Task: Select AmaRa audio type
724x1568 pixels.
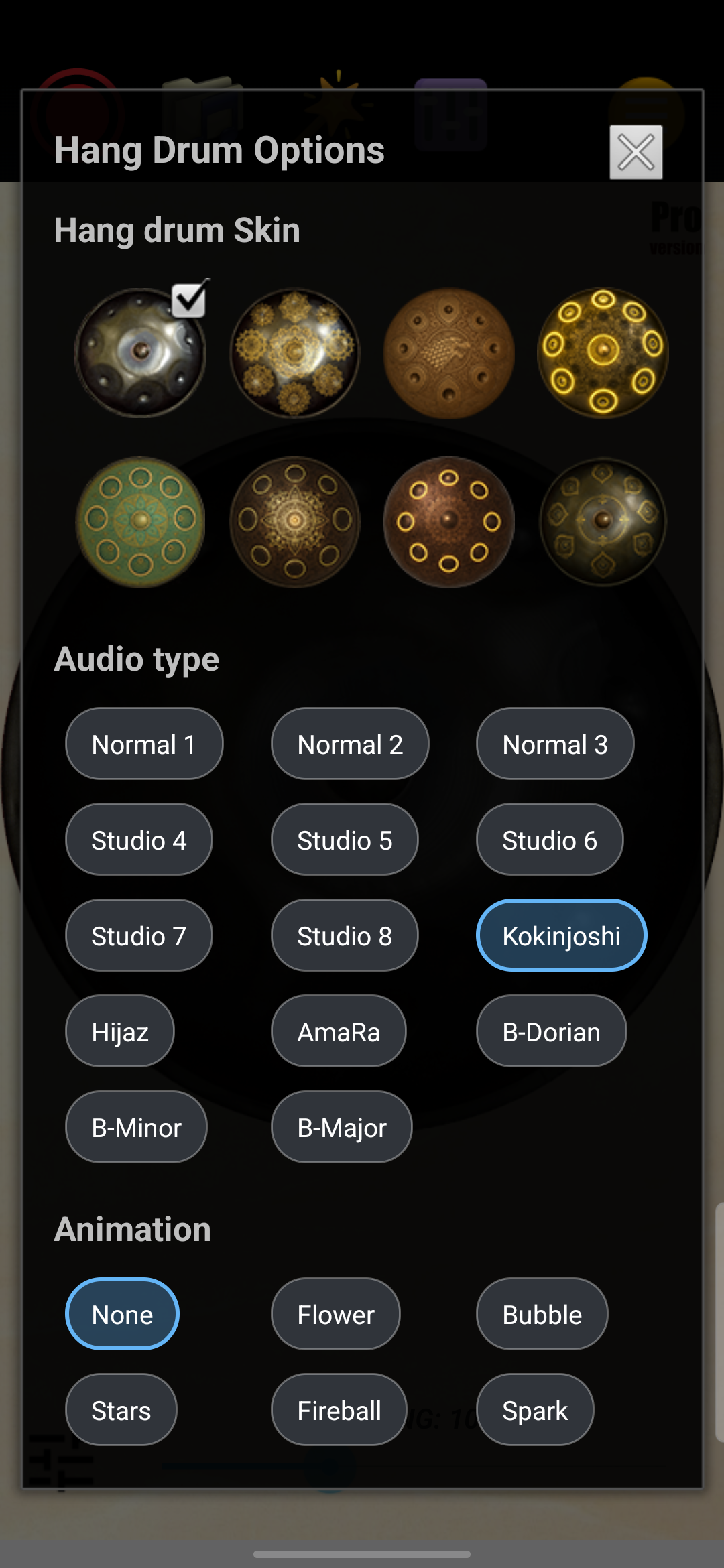Action: coord(339,1031)
